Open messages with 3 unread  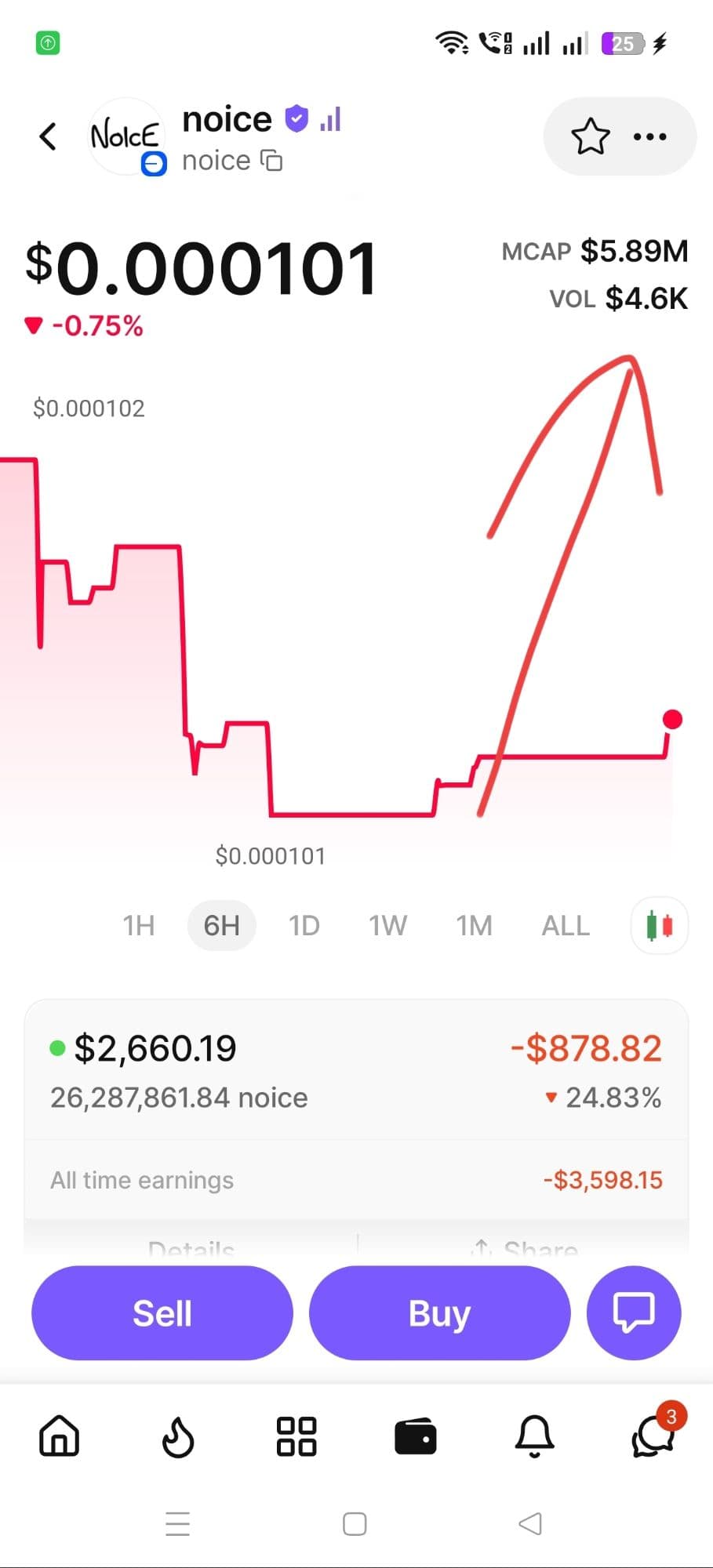[x=653, y=1436]
